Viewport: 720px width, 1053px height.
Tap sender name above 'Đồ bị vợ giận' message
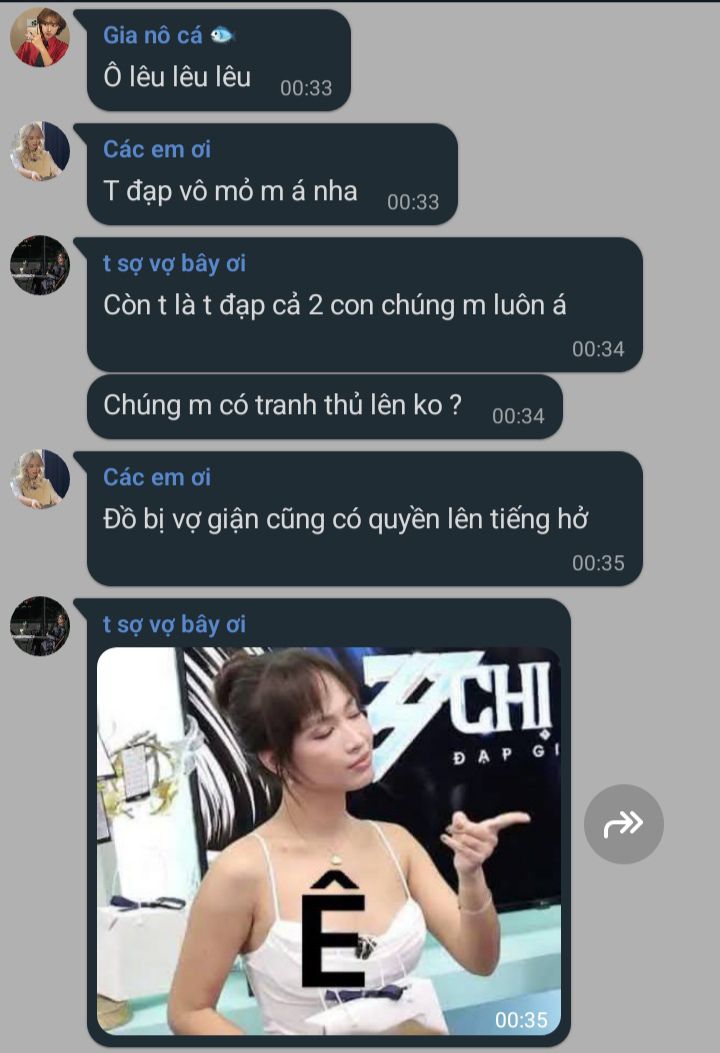click(157, 478)
